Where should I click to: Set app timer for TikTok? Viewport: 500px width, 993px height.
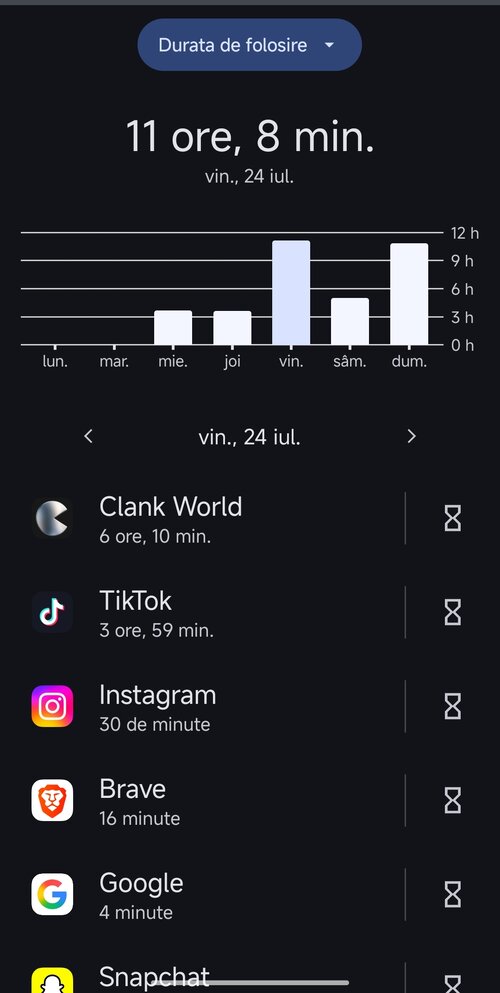453,612
